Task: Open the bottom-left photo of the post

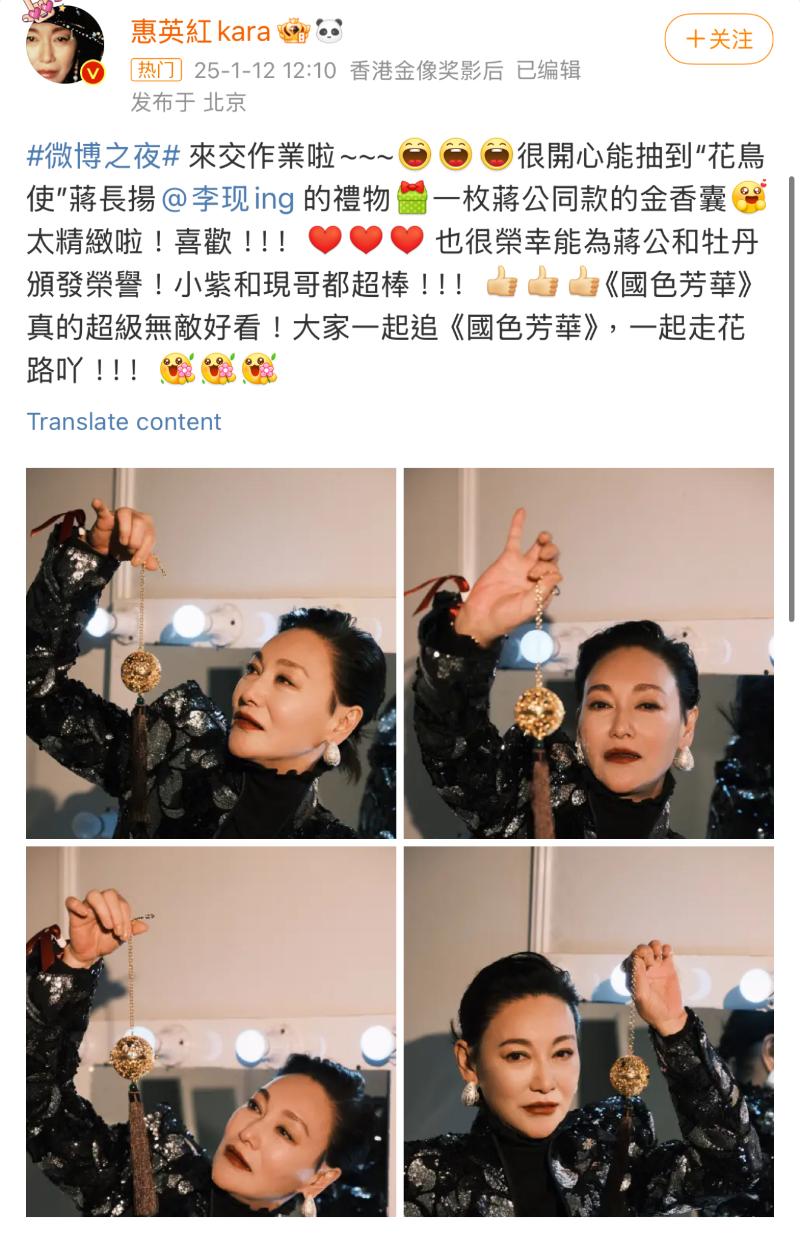Action: pos(211,1031)
